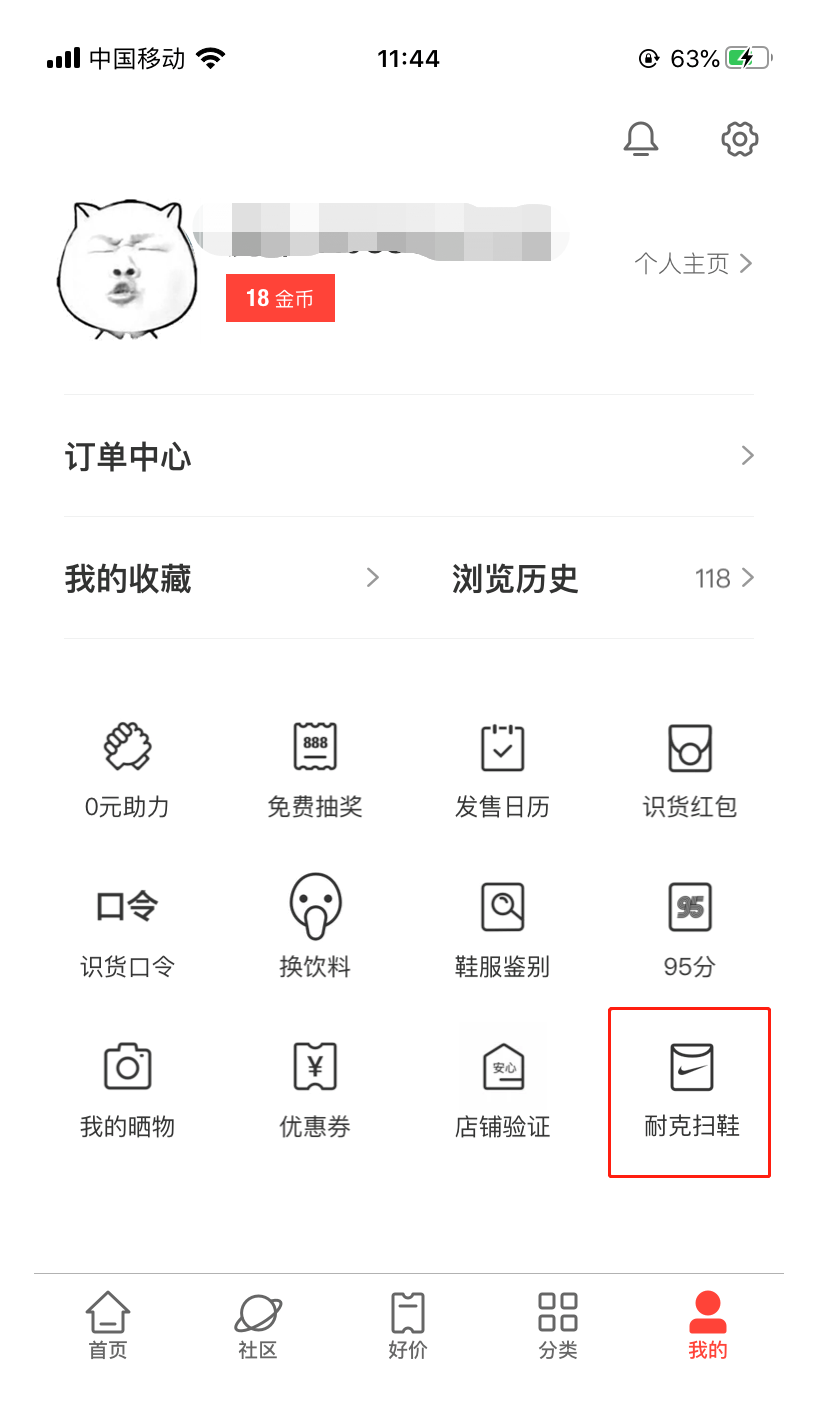The height and width of the screenshot is (1402, 824).
Task: Tap the 18 金币 coins badge
Action: tap(280, 298)
